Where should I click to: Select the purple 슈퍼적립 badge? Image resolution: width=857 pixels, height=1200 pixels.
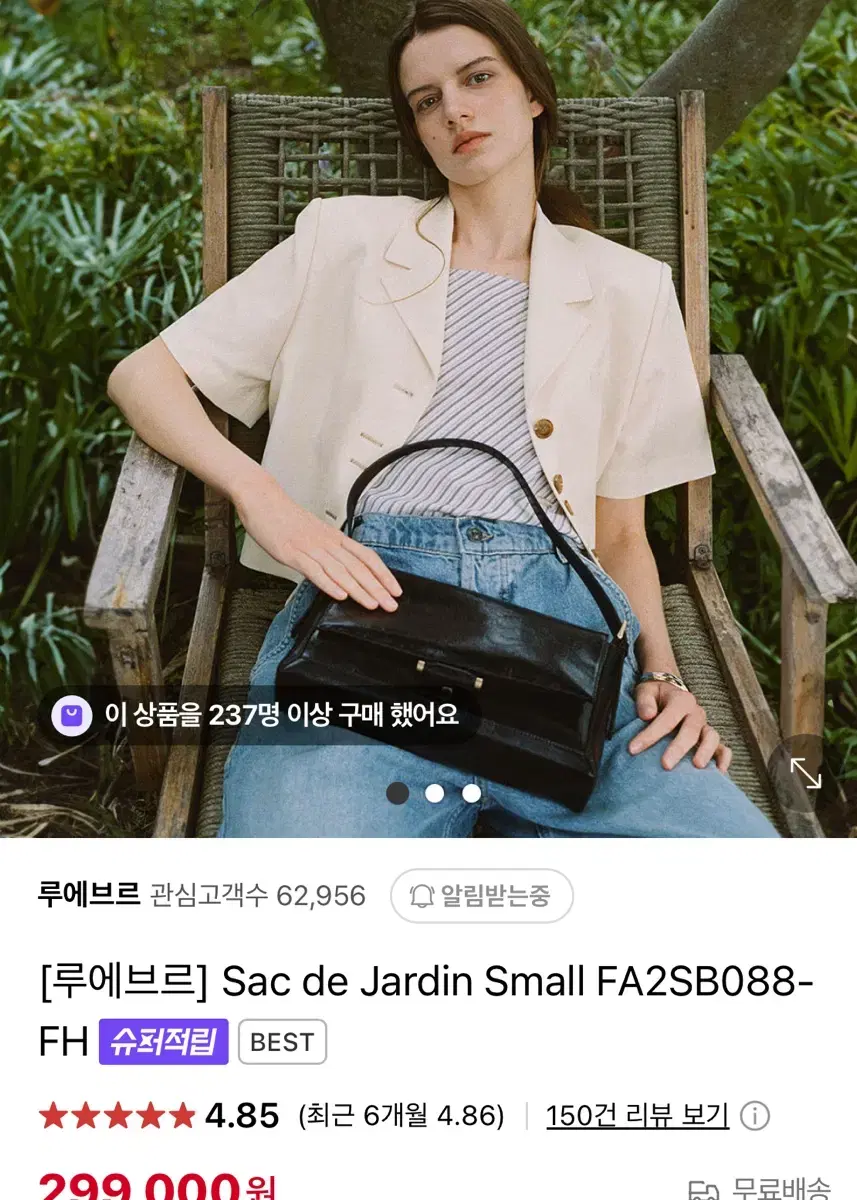tap(166, 1041)
